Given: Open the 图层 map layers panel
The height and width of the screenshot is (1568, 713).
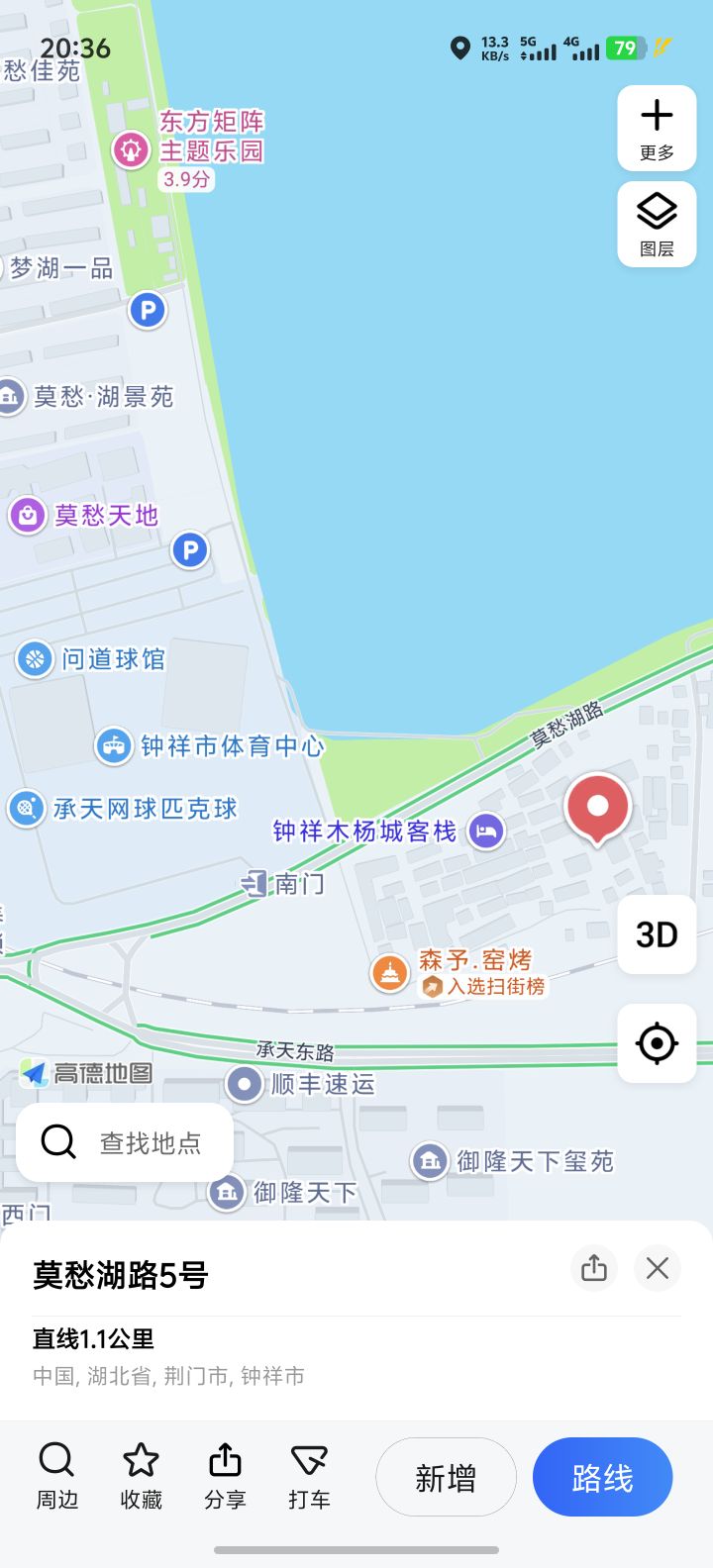Looking at the screenshot, I should [657, 224].
